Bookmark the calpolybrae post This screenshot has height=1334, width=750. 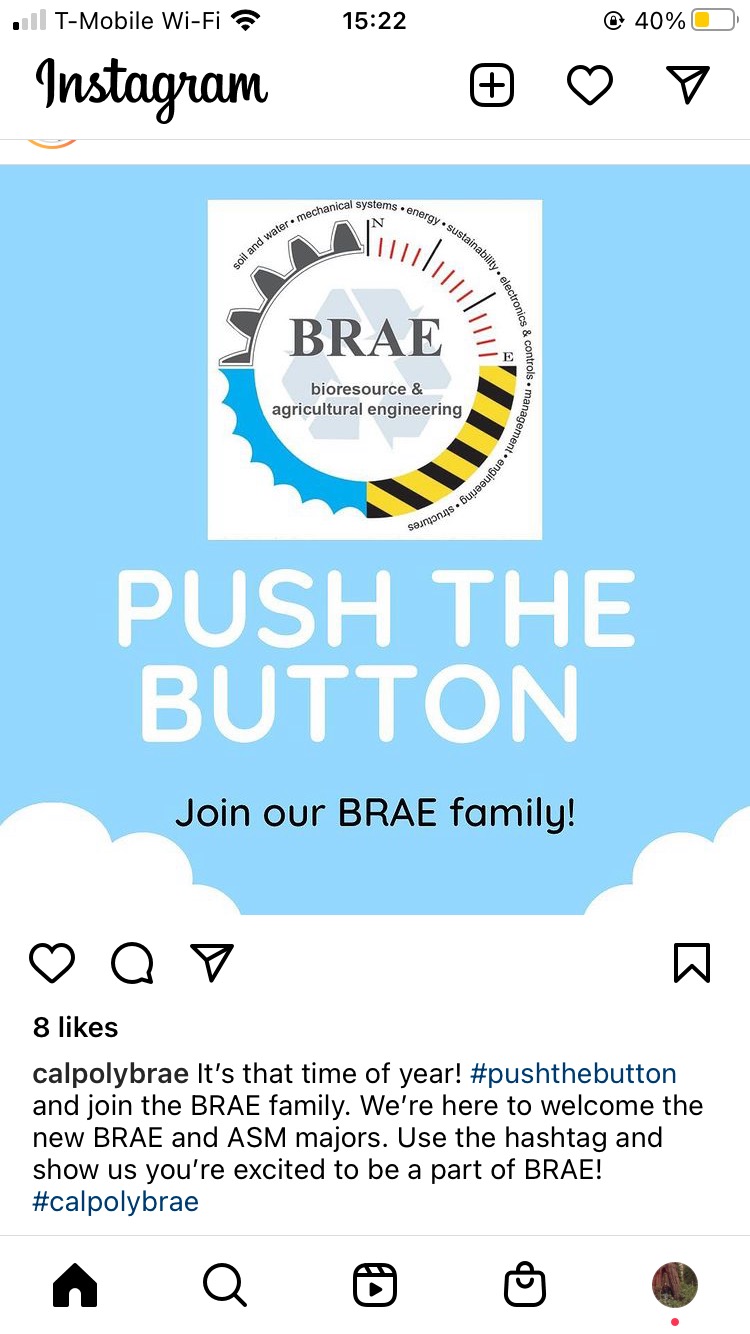click(692, 962)
